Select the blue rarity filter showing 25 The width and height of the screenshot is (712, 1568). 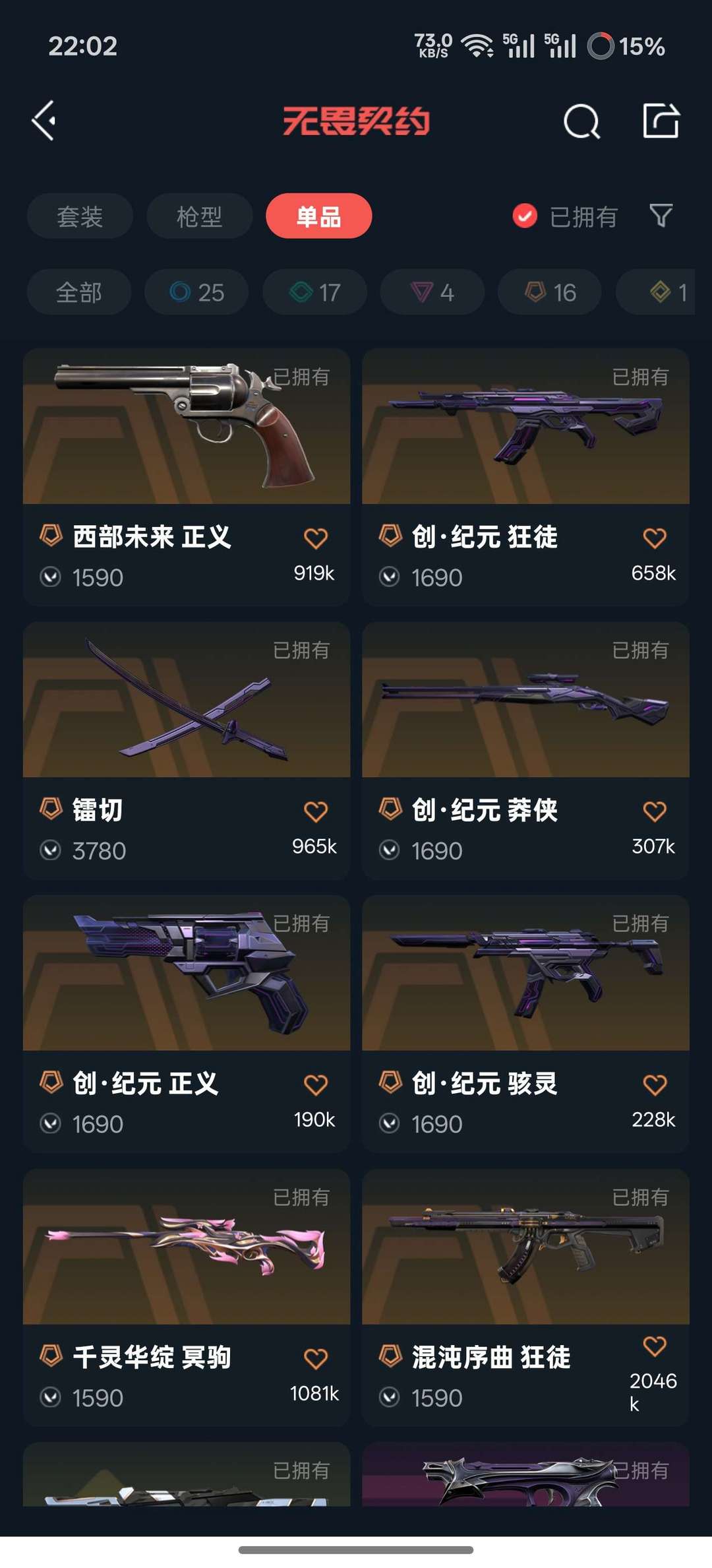point(196,292)
